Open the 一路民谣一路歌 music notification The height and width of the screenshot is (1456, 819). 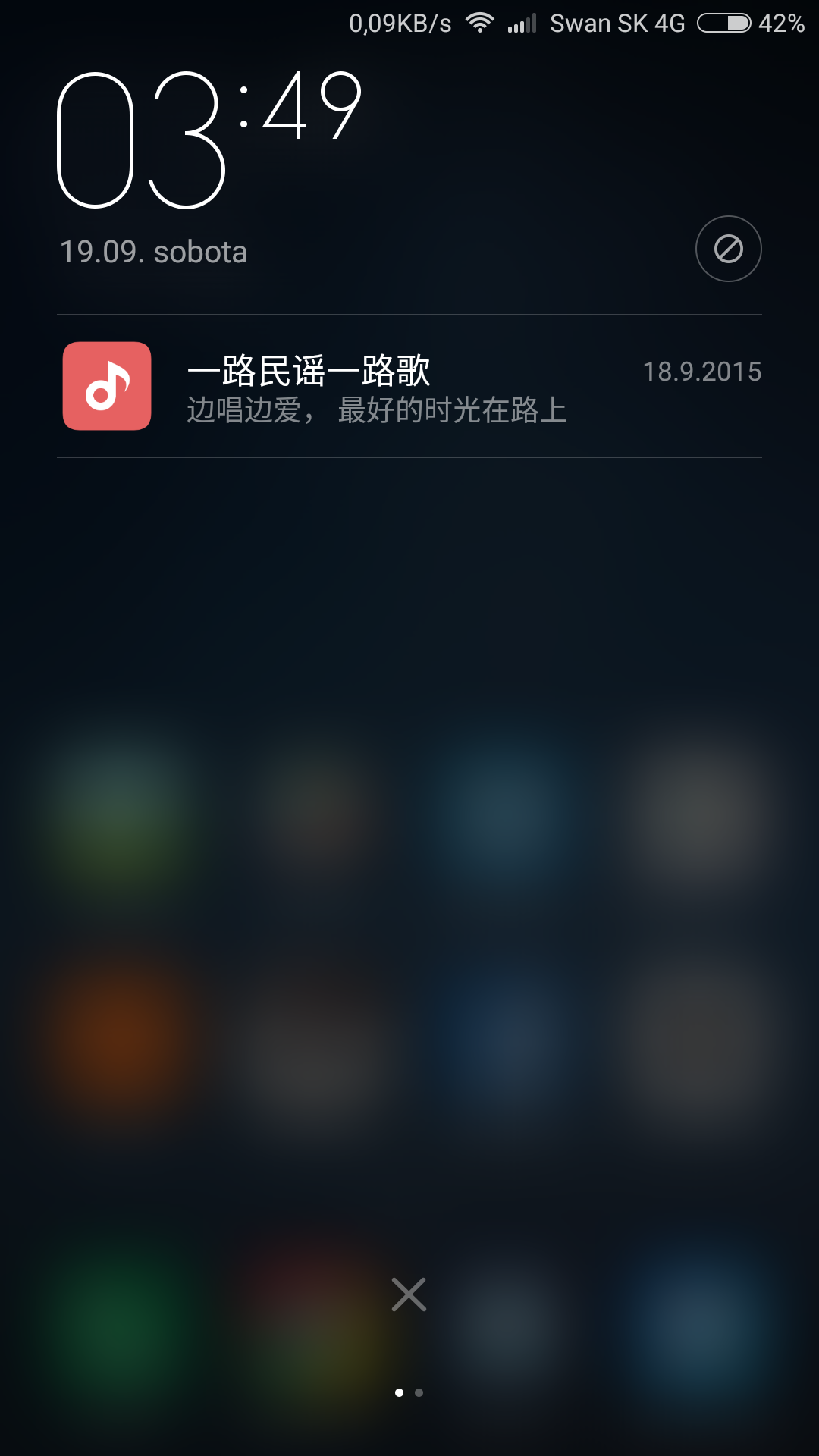pyautogui.click(x=409, y=387)
